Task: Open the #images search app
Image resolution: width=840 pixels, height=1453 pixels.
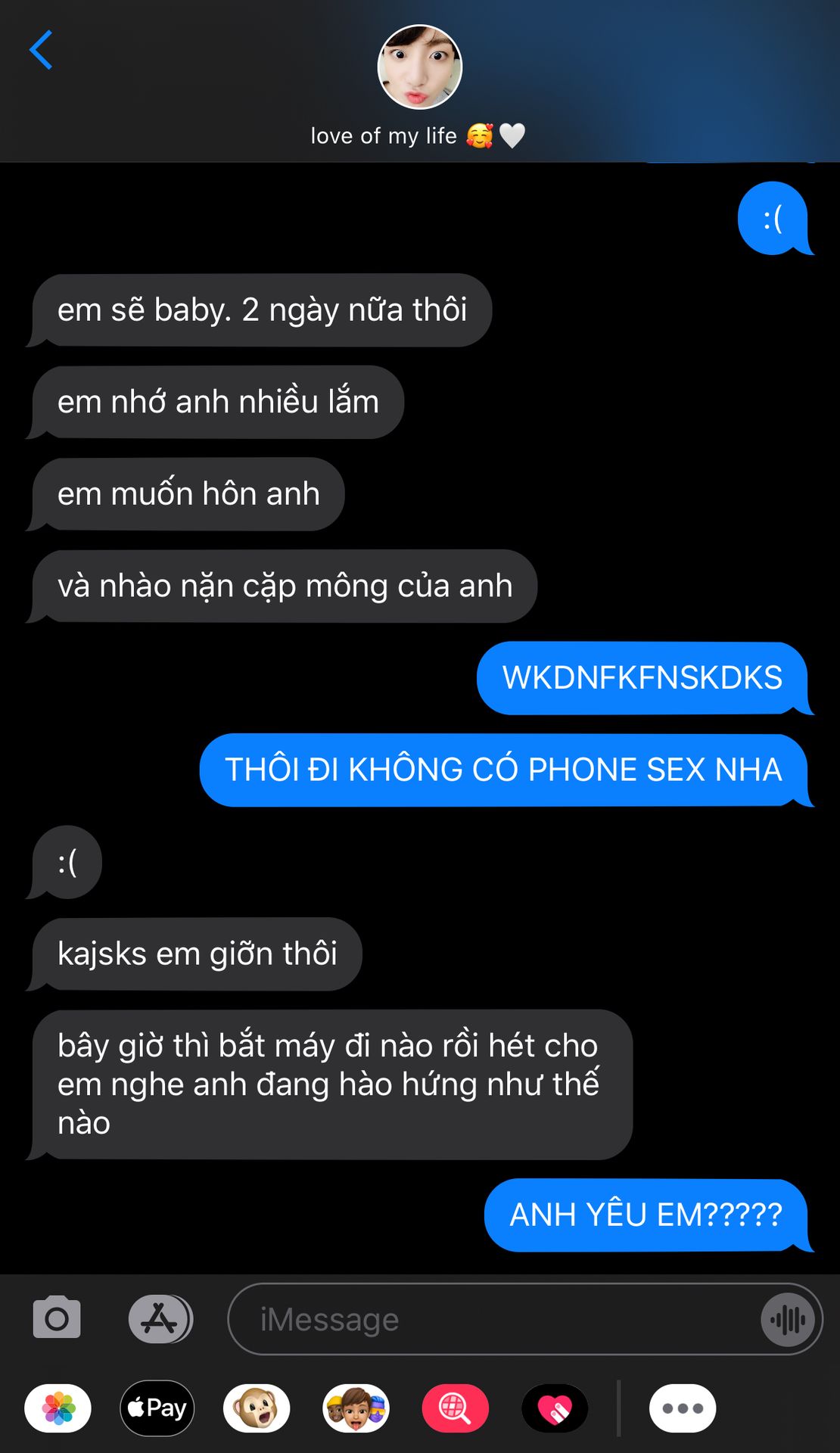Action: tap(455, 1408)
